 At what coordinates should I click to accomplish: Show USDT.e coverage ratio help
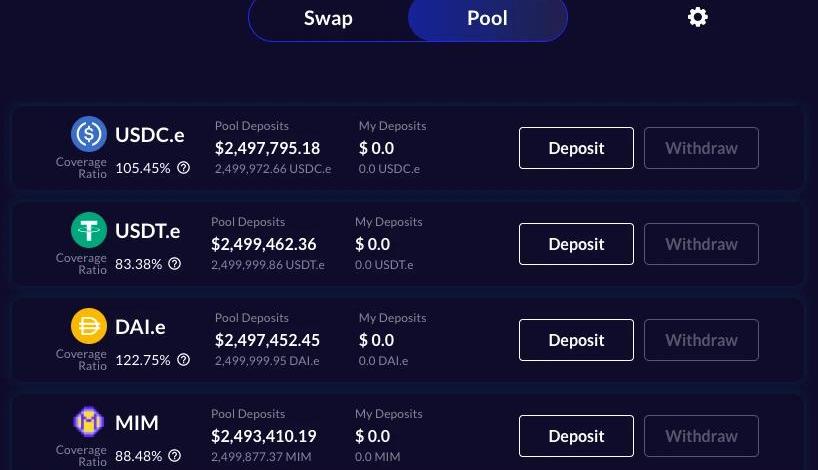(175, 264)
